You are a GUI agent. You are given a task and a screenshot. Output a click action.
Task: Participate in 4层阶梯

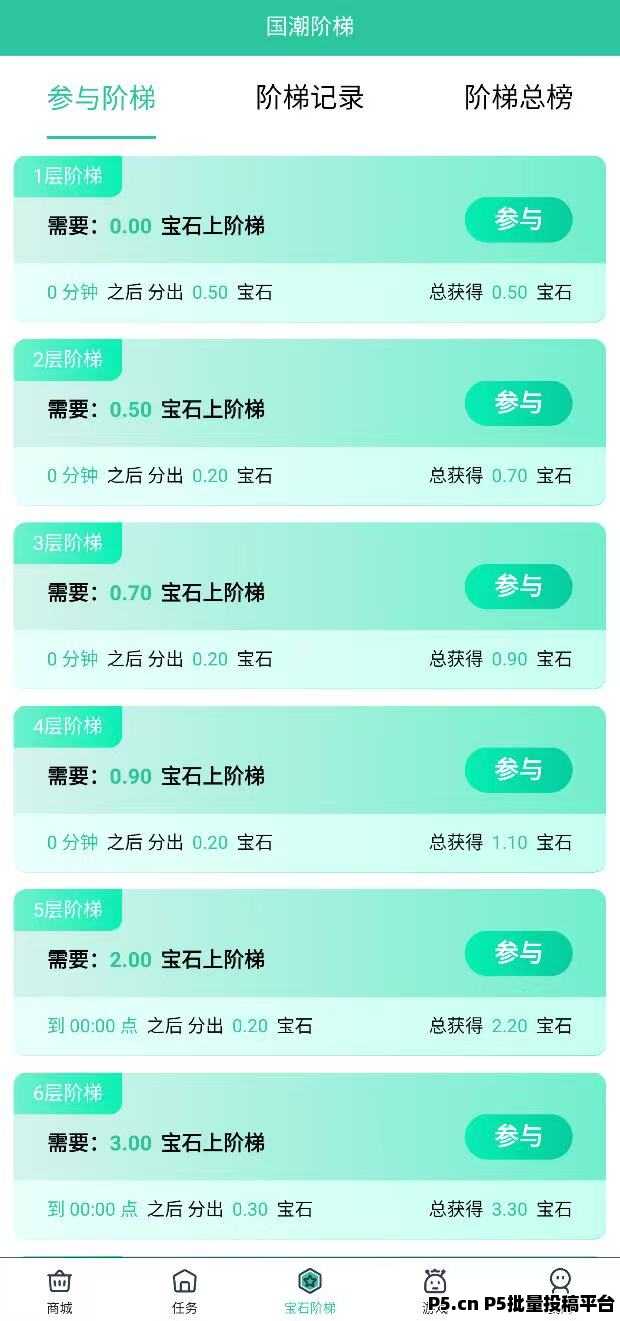tap(518, 770)
